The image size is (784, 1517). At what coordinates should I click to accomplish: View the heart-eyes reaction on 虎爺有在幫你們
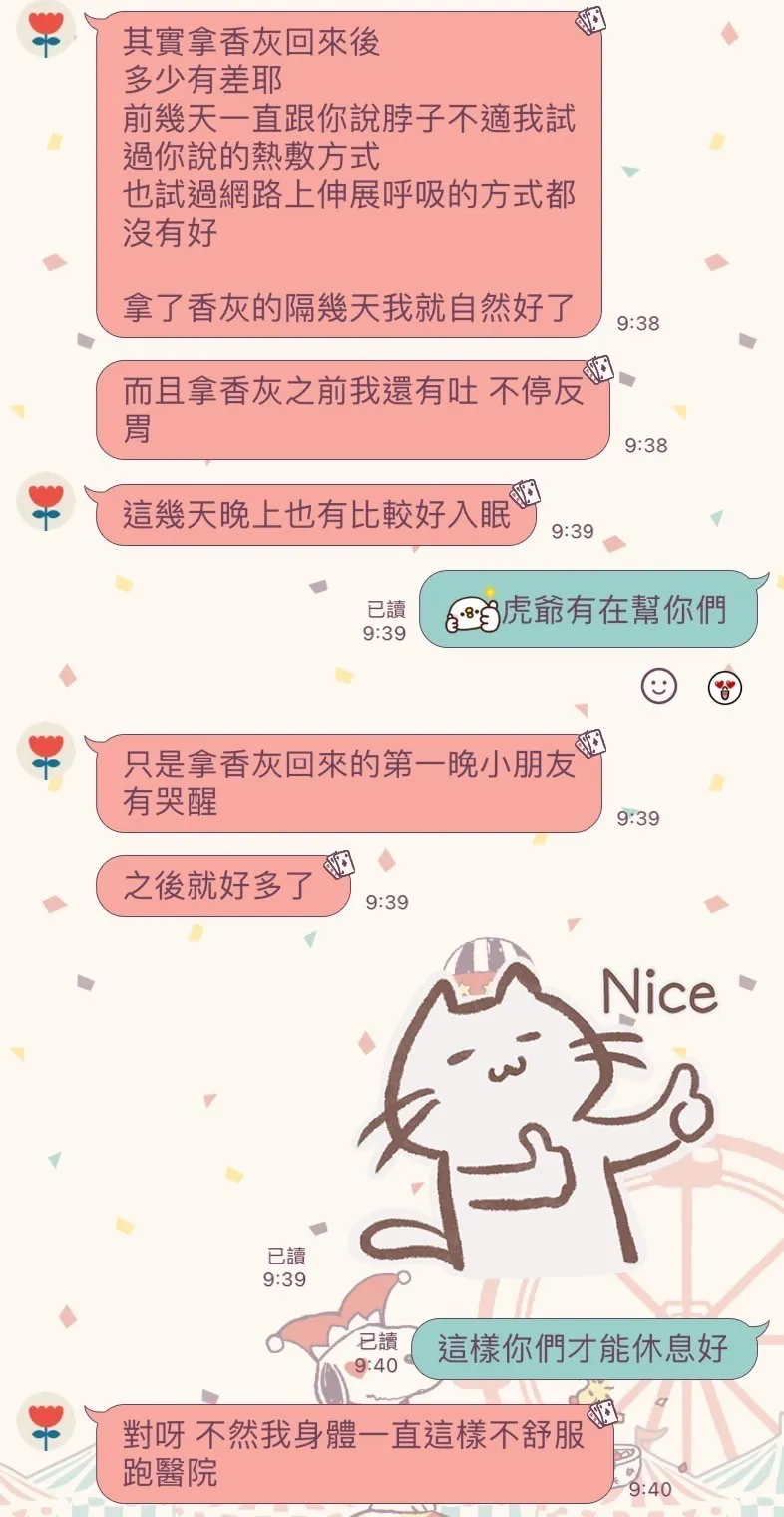pyautogui.click(x=725, y=687)
